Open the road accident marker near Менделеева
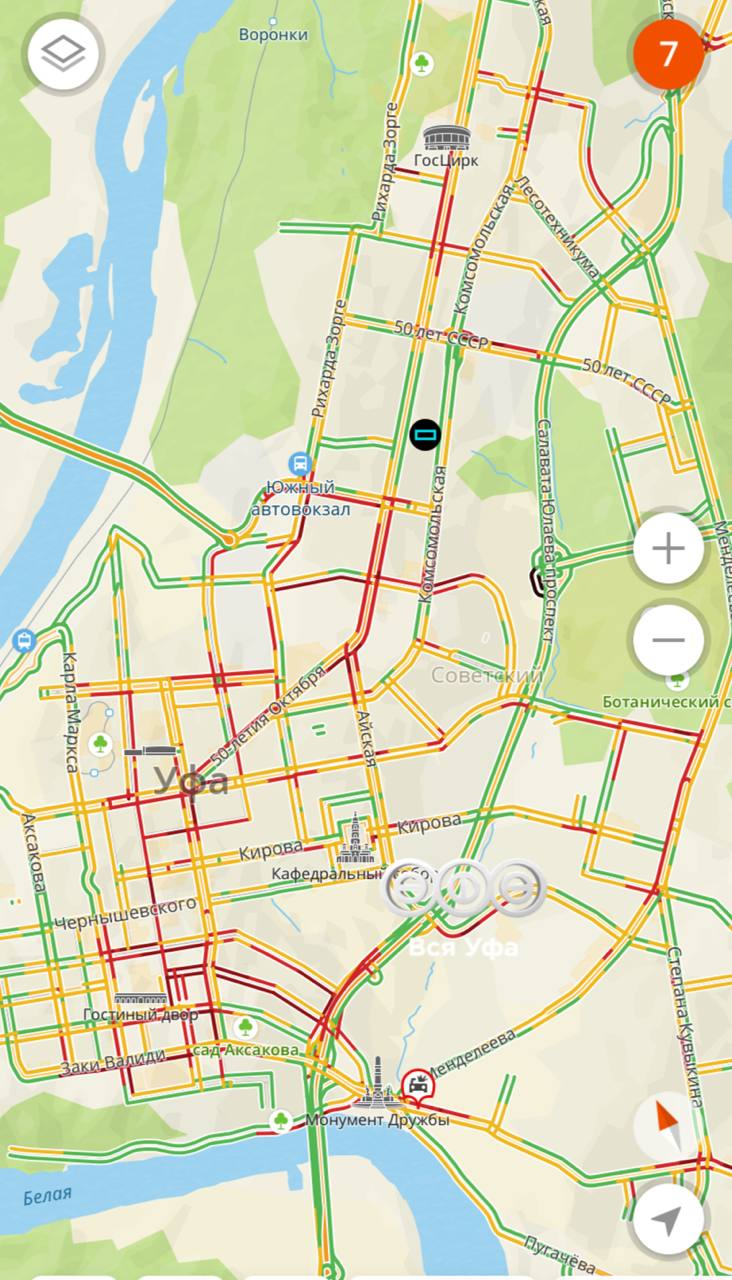The image size is (732, 1280). click(417, 1086)
